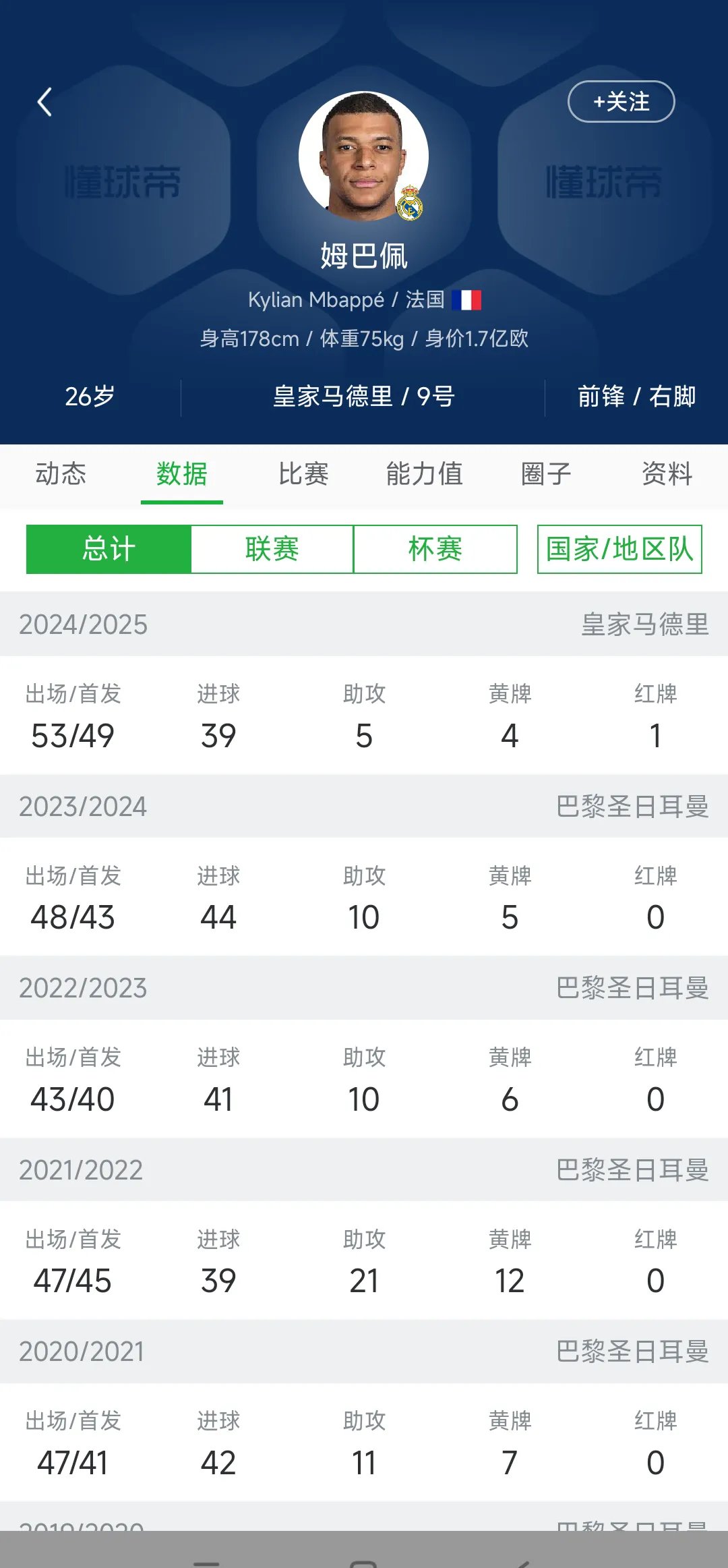
Task: Select the 杯赛 stats filter
Action: click(435, 550)
